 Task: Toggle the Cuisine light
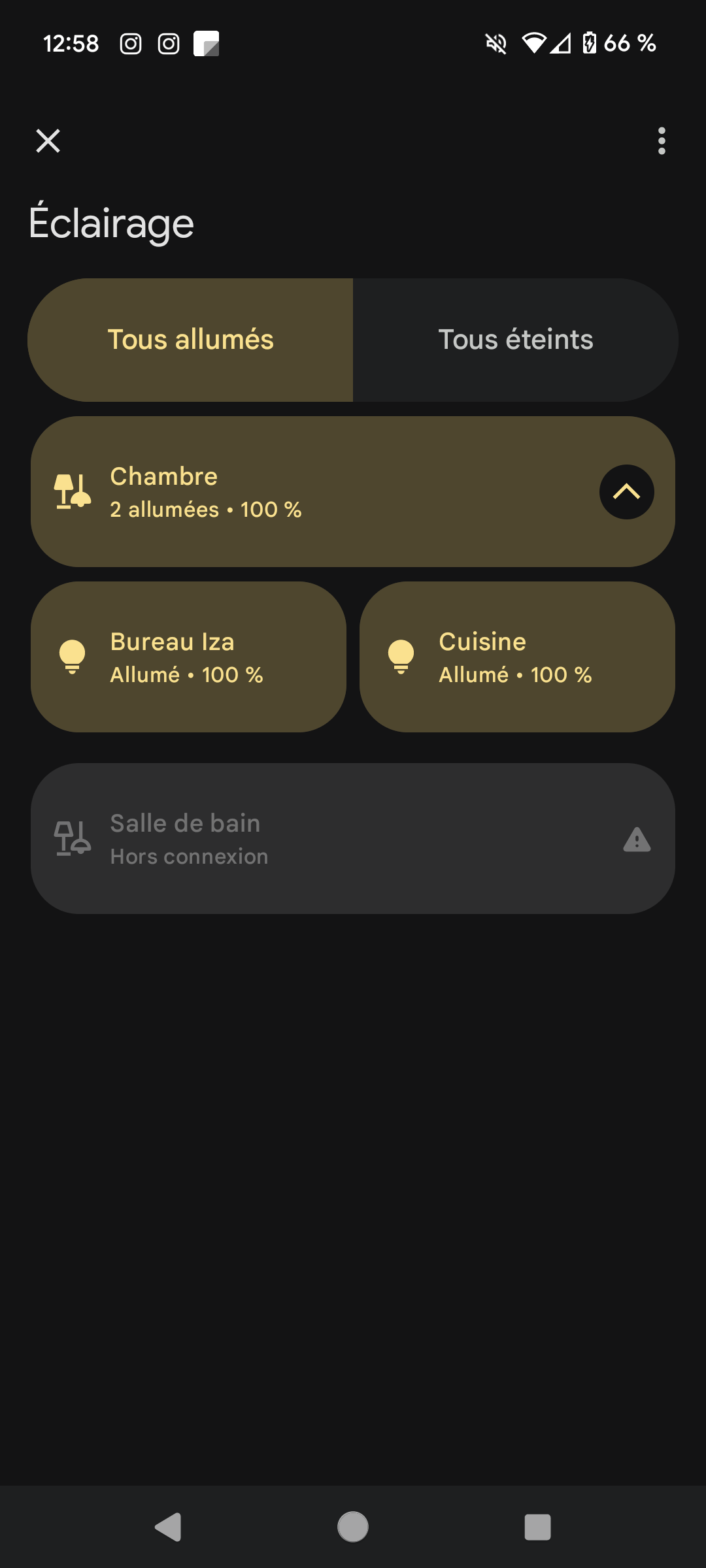(x=517, y=657)
